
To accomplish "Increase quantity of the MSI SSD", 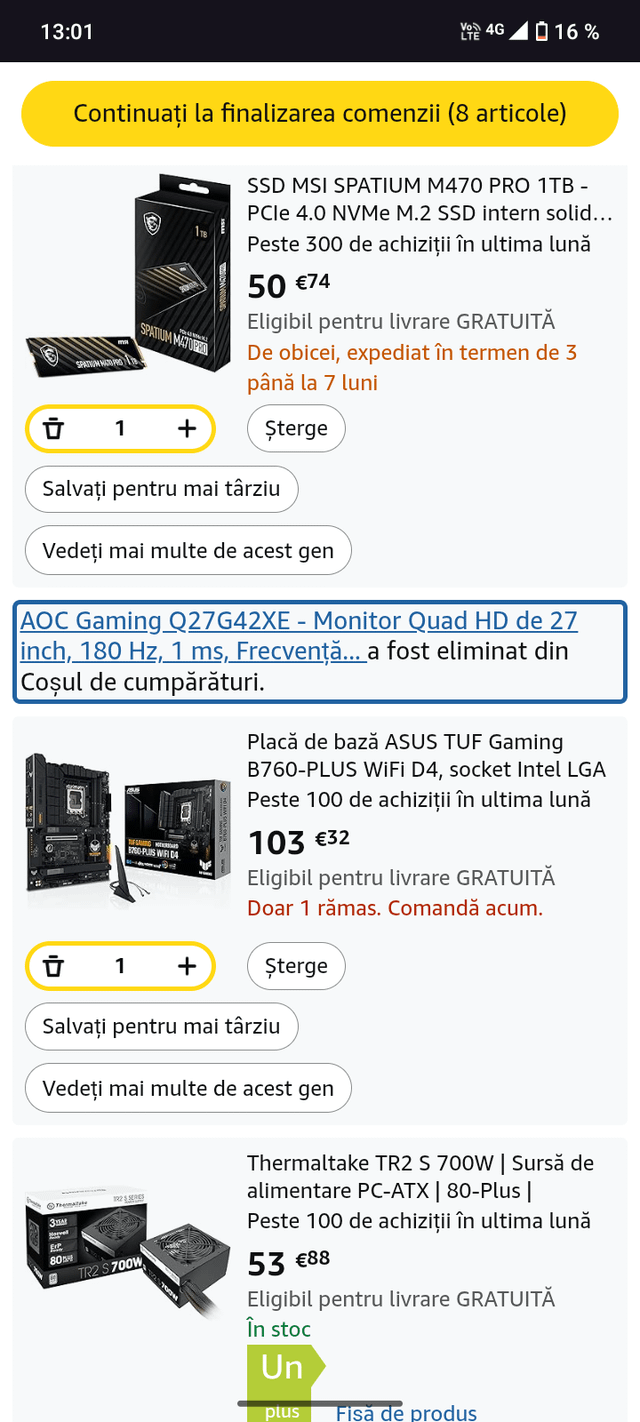I will [x=187, y=429].
